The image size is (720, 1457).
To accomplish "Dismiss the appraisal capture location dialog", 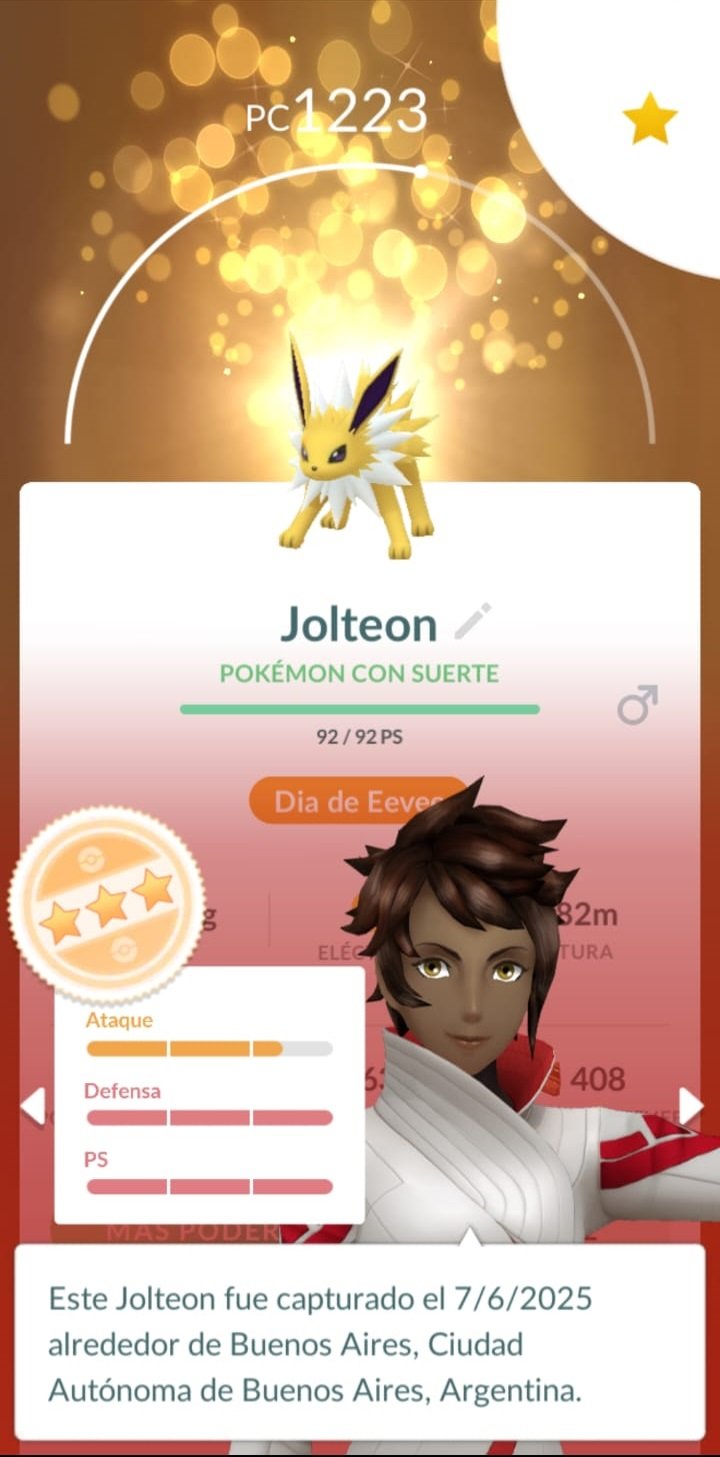I will [360, 1342].
